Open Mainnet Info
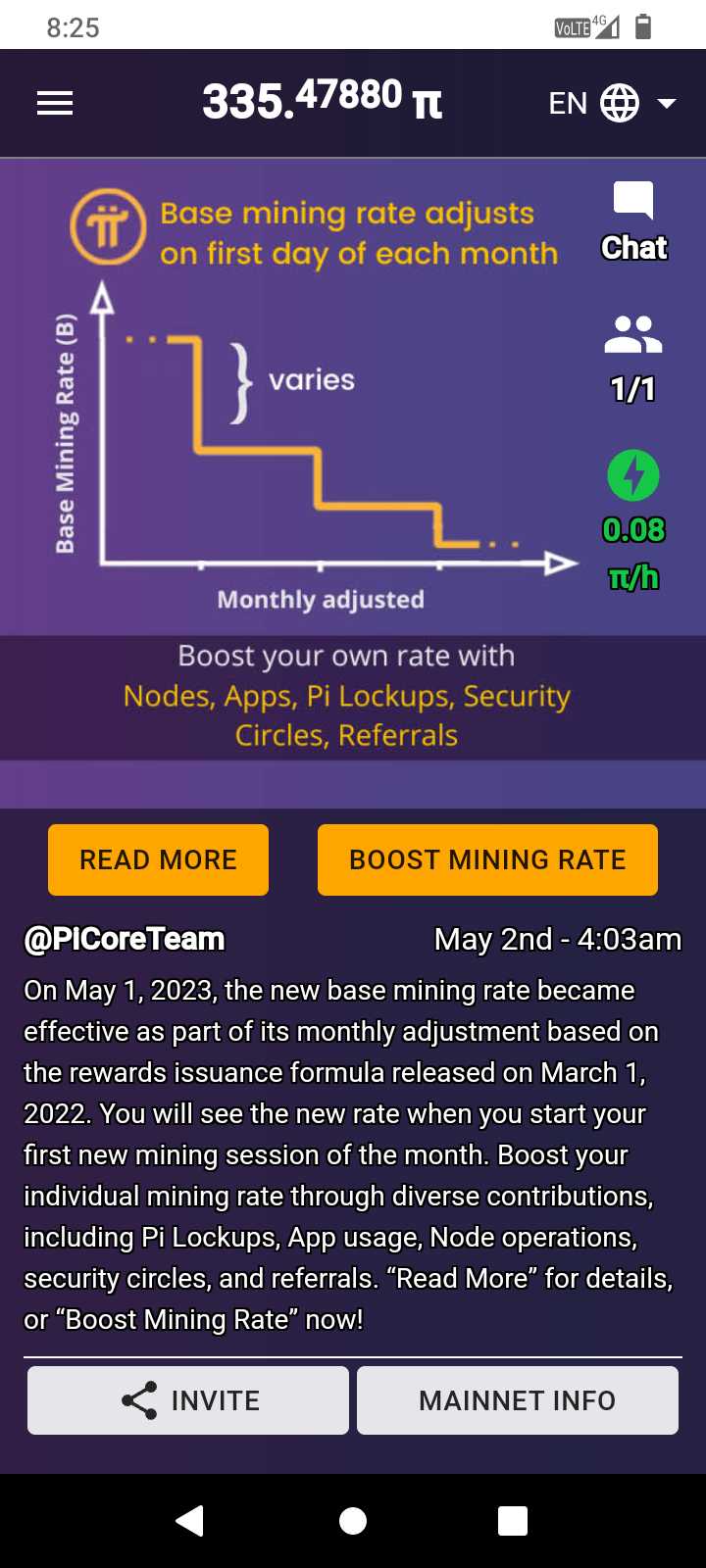706x1568 pixels. point(517,1400)
